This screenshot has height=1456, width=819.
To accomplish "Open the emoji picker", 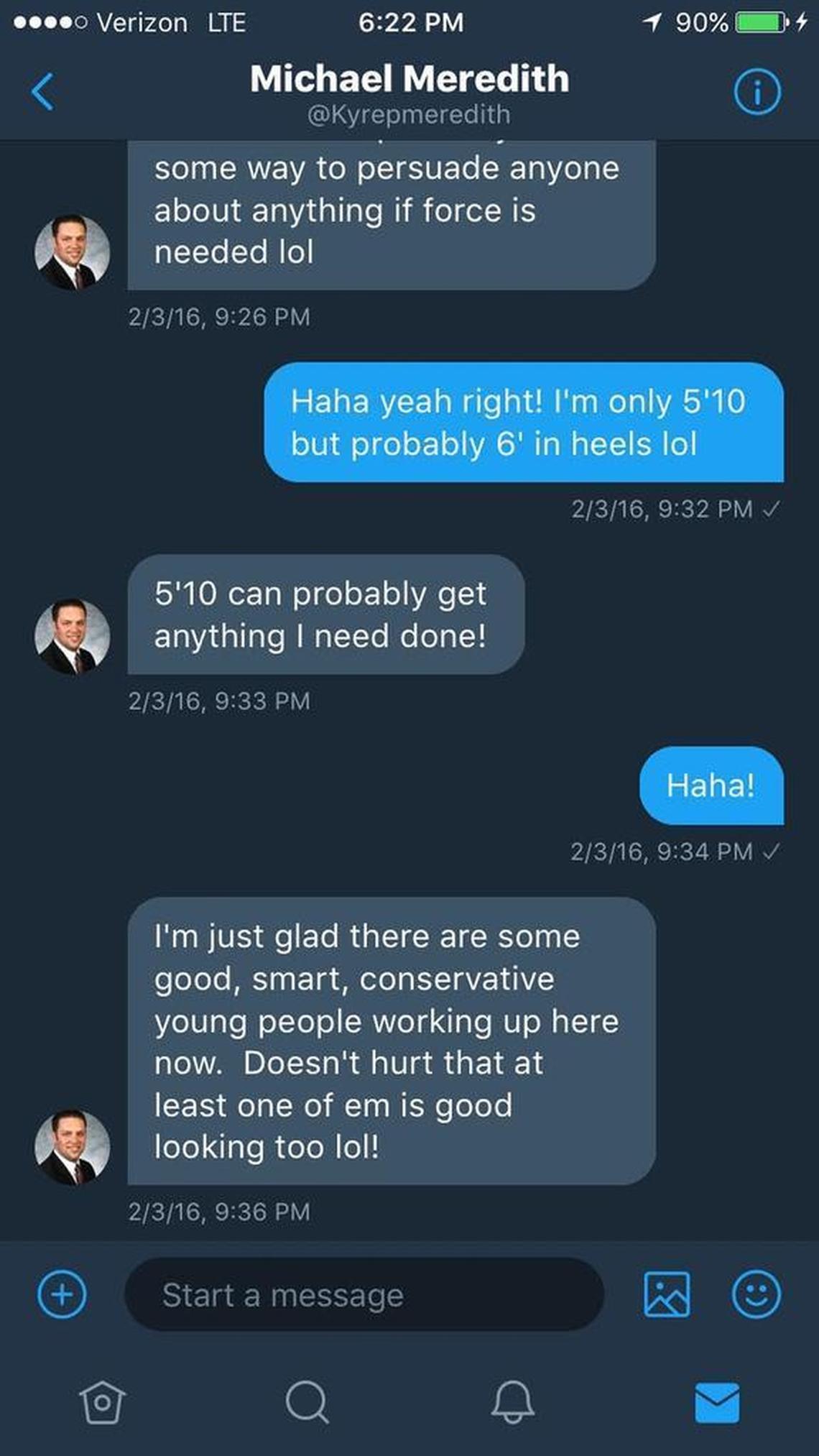I will pos(756,1294).
